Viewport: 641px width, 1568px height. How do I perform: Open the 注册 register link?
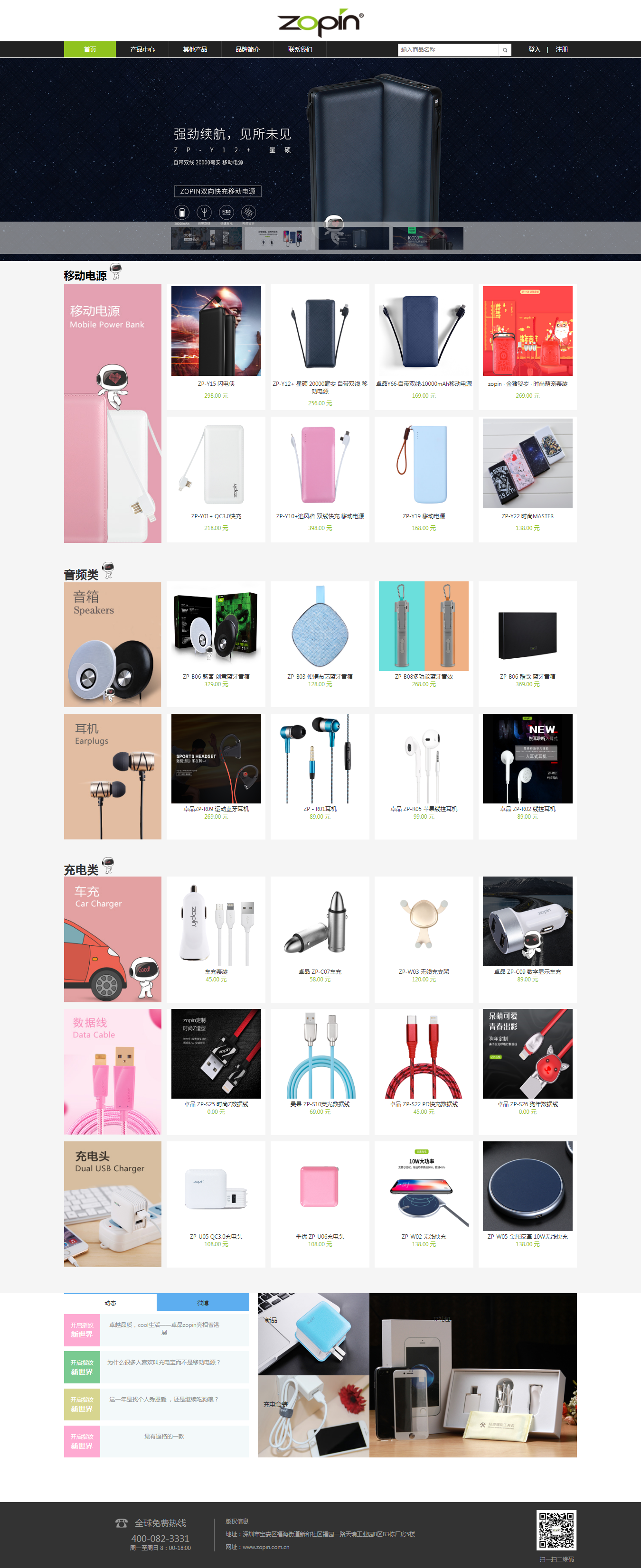[561, 49]
